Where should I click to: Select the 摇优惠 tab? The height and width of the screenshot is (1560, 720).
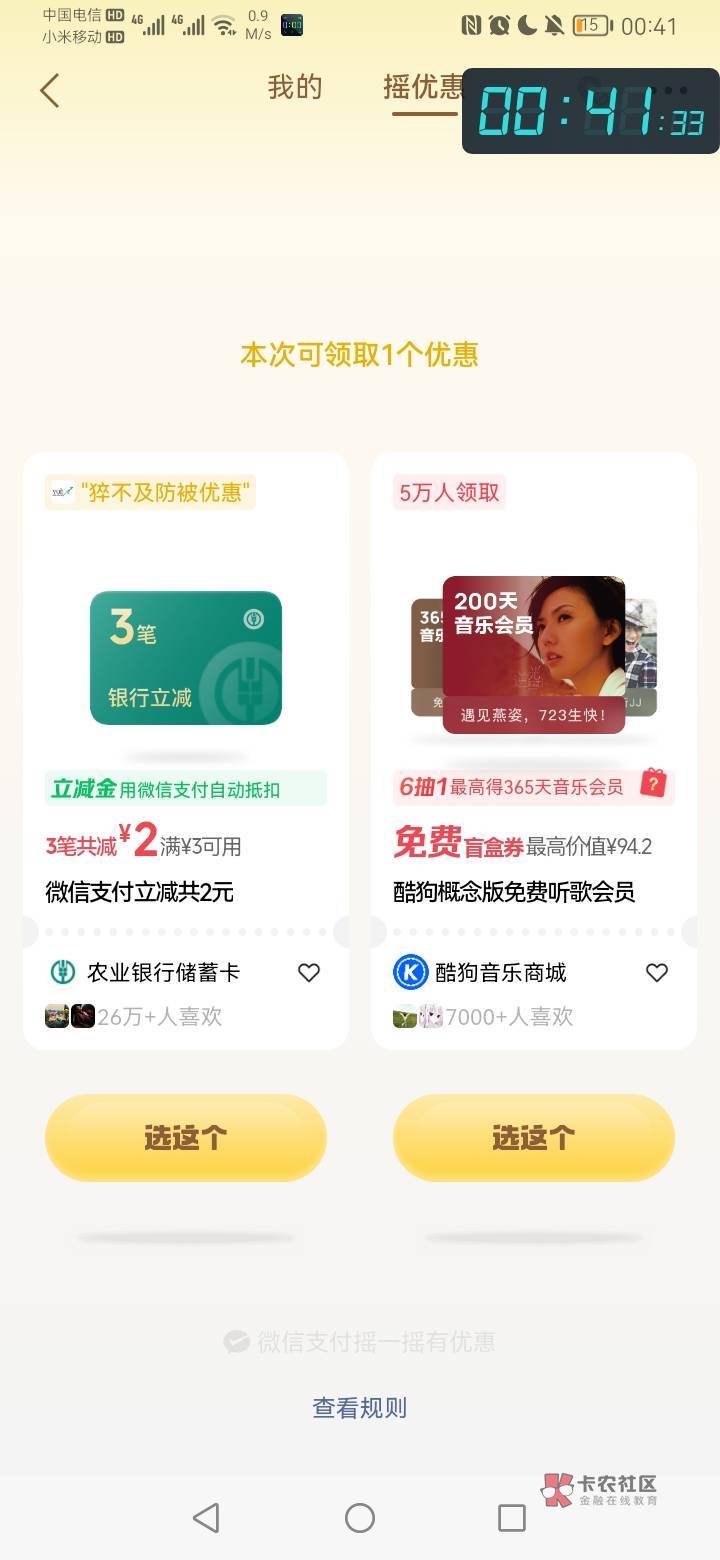[x=423, y=88]
